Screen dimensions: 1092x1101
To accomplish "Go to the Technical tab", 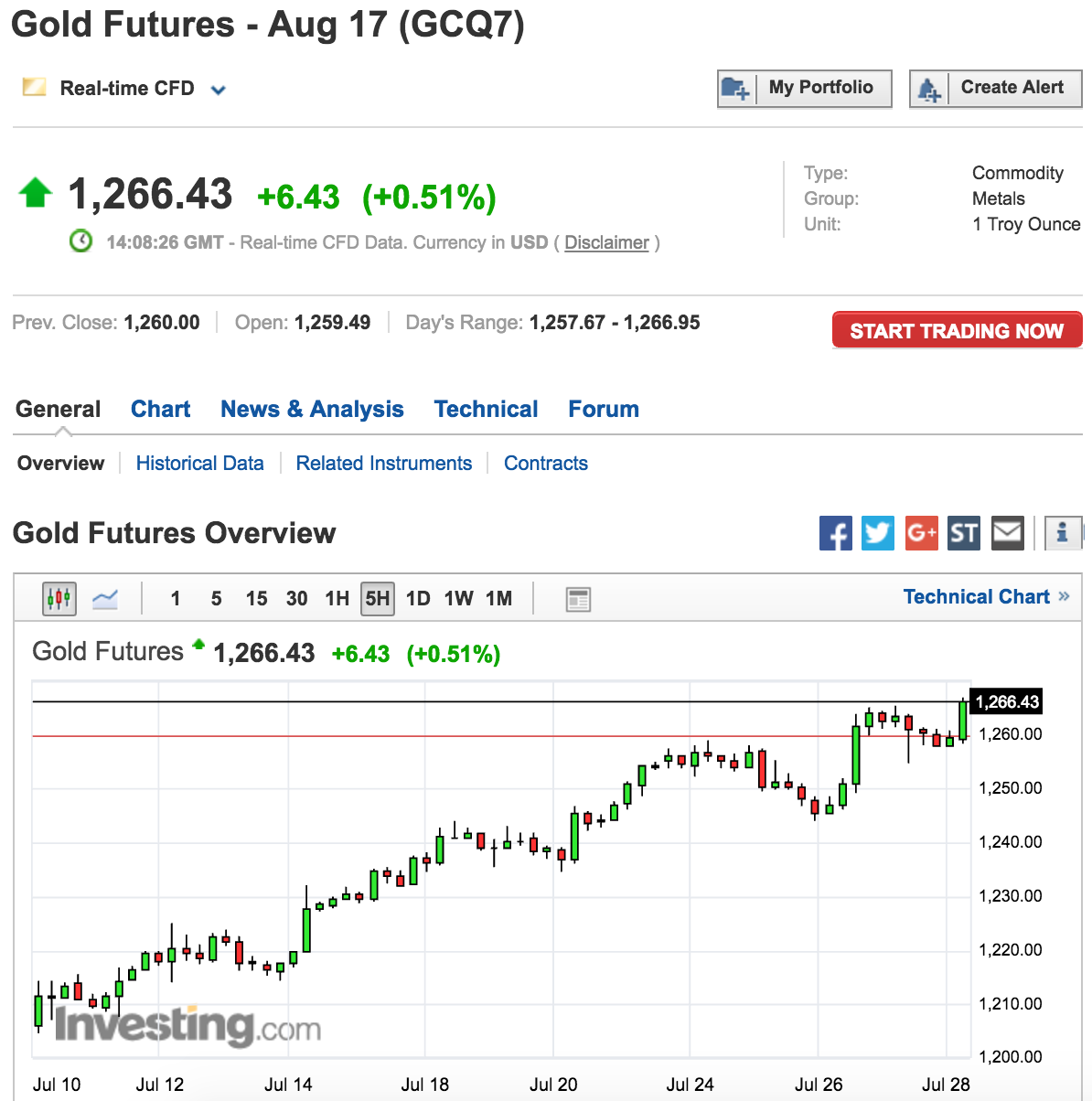I will pyautogui.click(x=486, y=409).
